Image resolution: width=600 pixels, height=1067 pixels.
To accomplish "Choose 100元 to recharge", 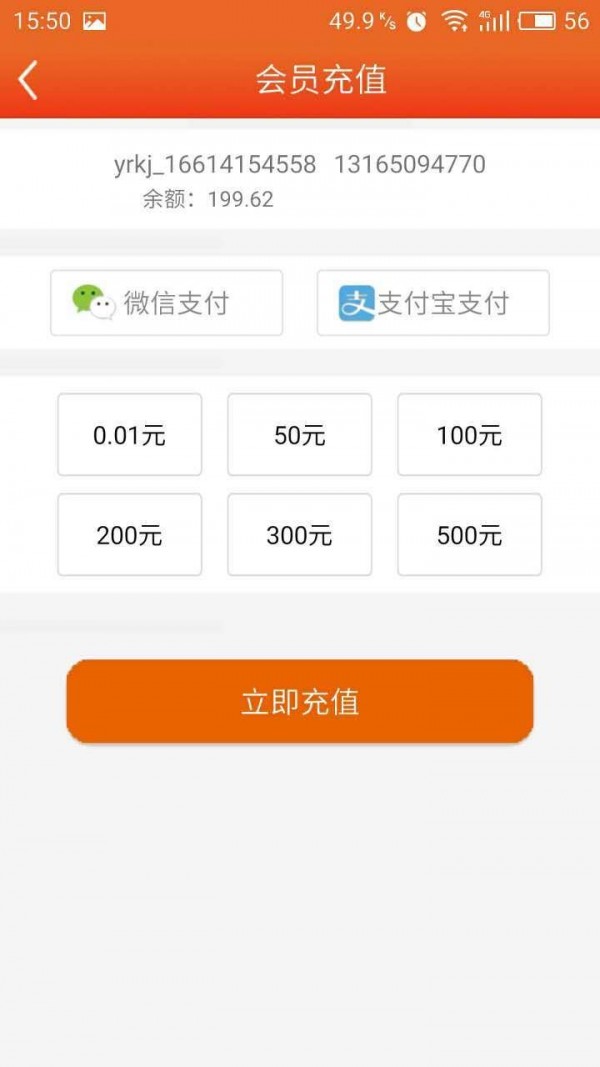I will (469, 435).
